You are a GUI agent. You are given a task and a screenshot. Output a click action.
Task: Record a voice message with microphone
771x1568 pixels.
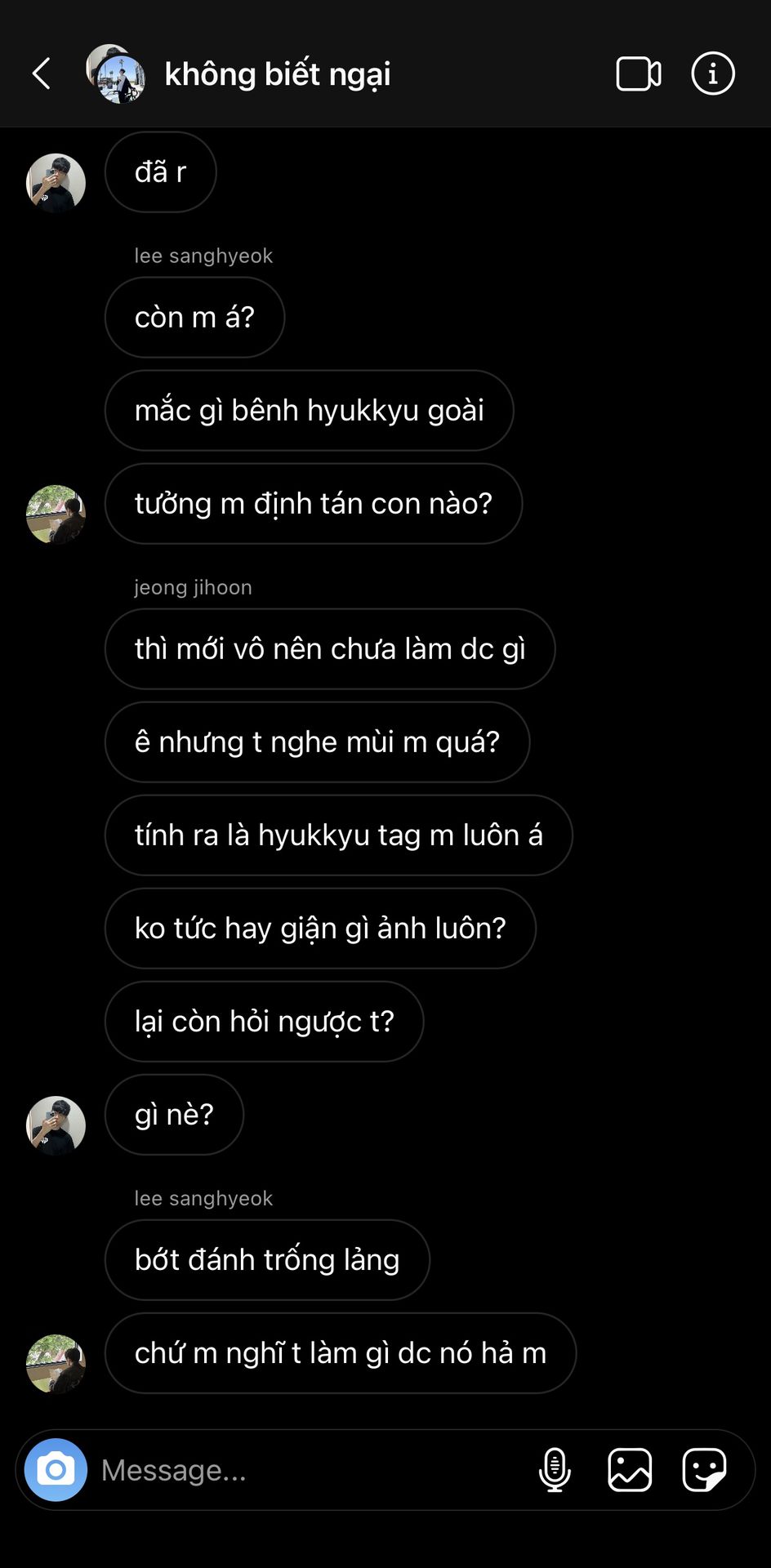[x=555, y=1470]
